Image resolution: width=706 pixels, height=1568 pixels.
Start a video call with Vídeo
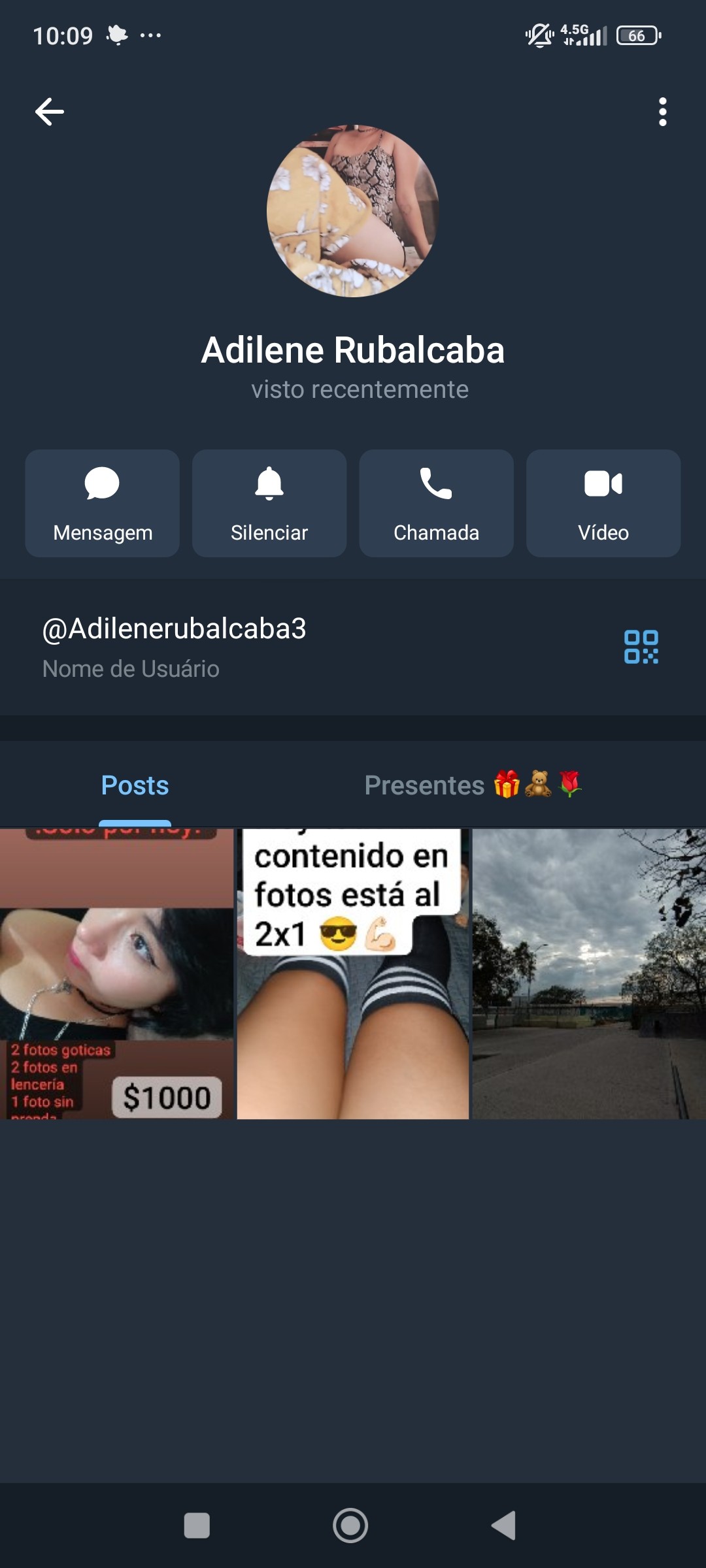tap(603, 503)
